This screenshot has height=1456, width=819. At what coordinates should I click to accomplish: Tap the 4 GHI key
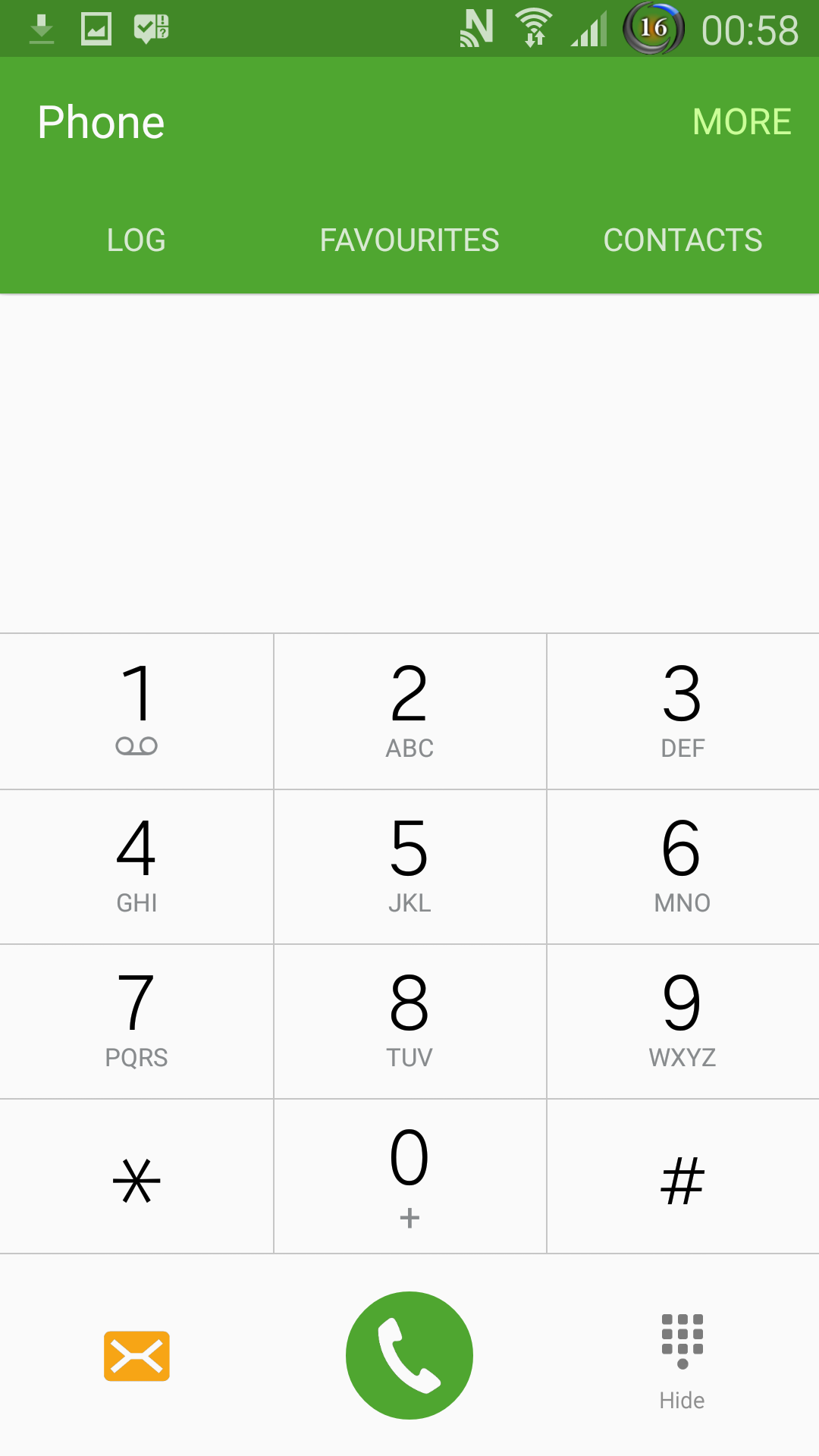coord(136,867)
